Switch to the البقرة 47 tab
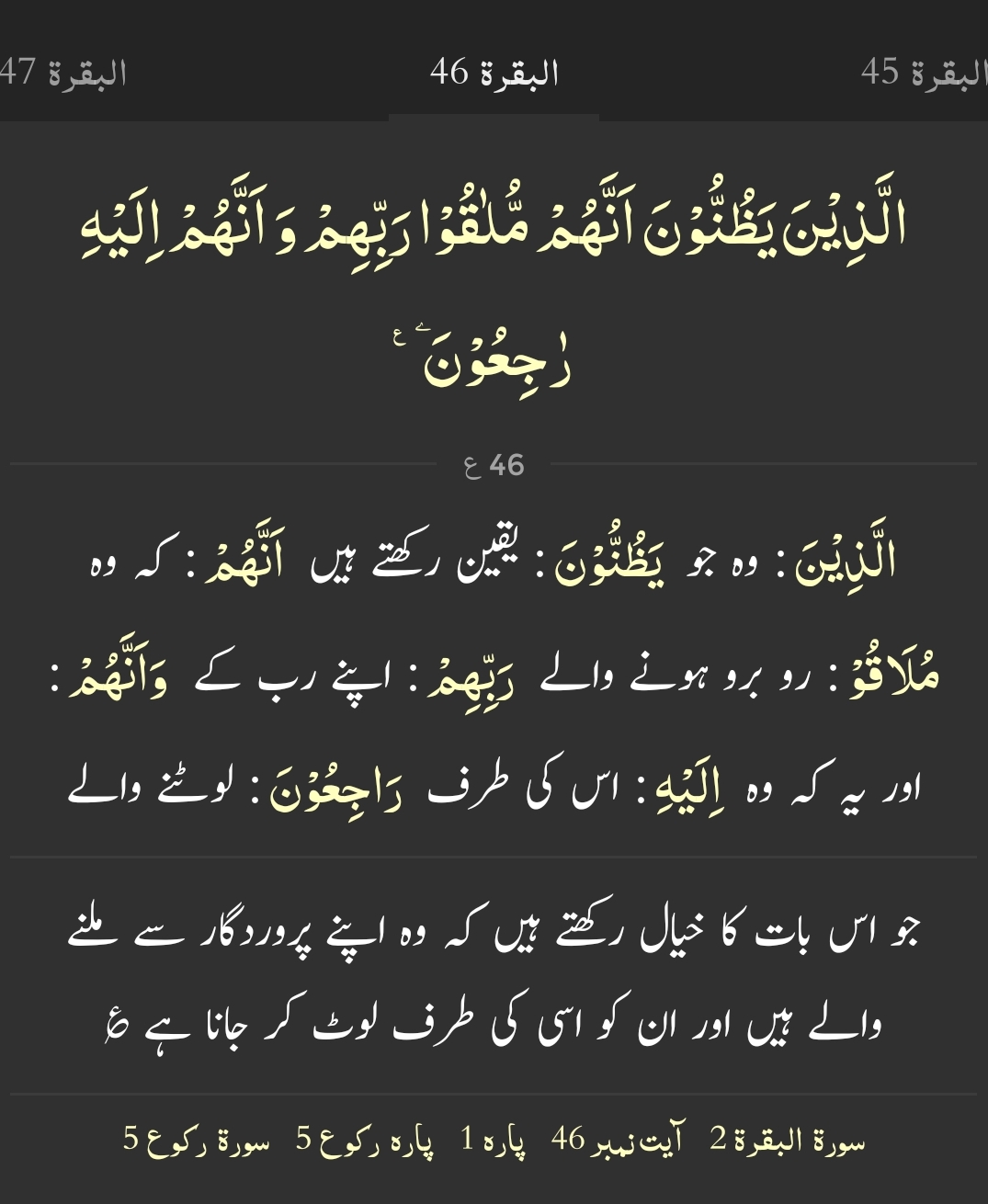Image resolution: width=988 pixels, height=1204 pixels. tap(62, 72)
